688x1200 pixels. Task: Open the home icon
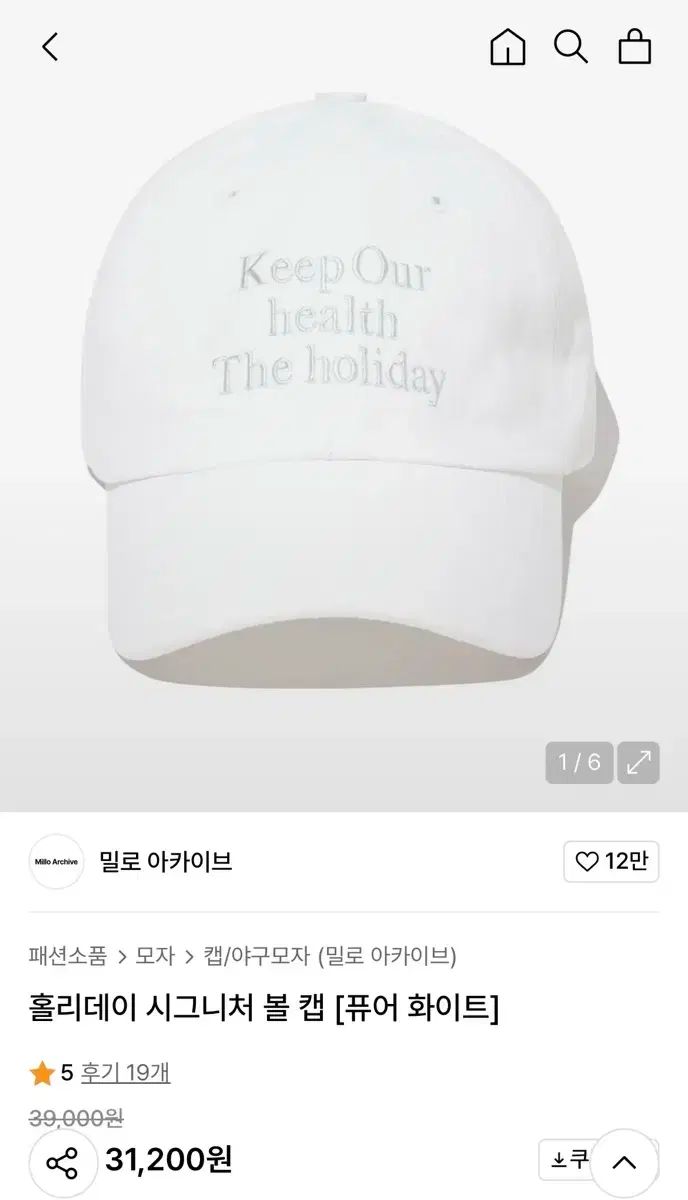pos(507,47)
